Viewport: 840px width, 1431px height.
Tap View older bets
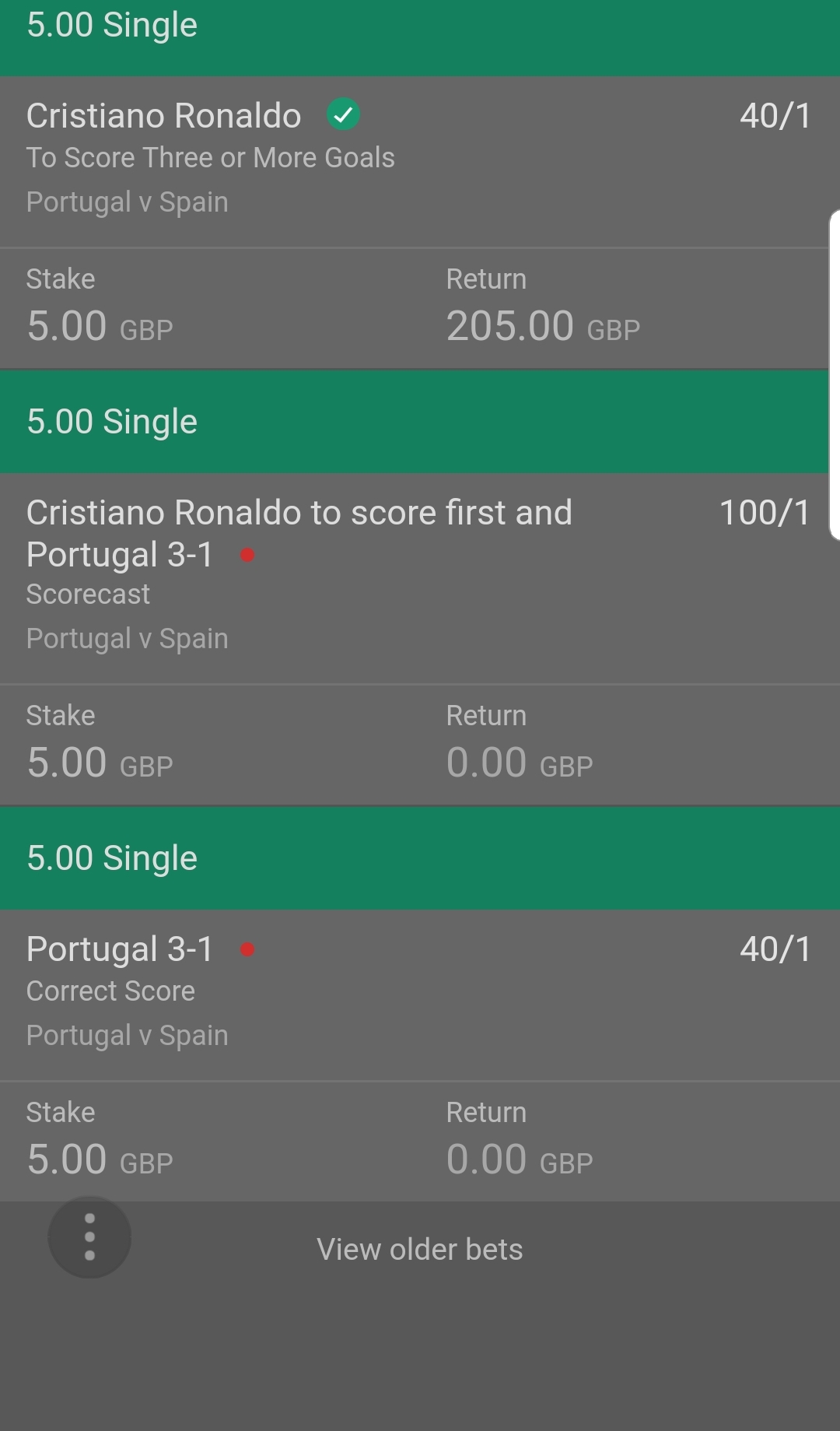point(419,1250)
